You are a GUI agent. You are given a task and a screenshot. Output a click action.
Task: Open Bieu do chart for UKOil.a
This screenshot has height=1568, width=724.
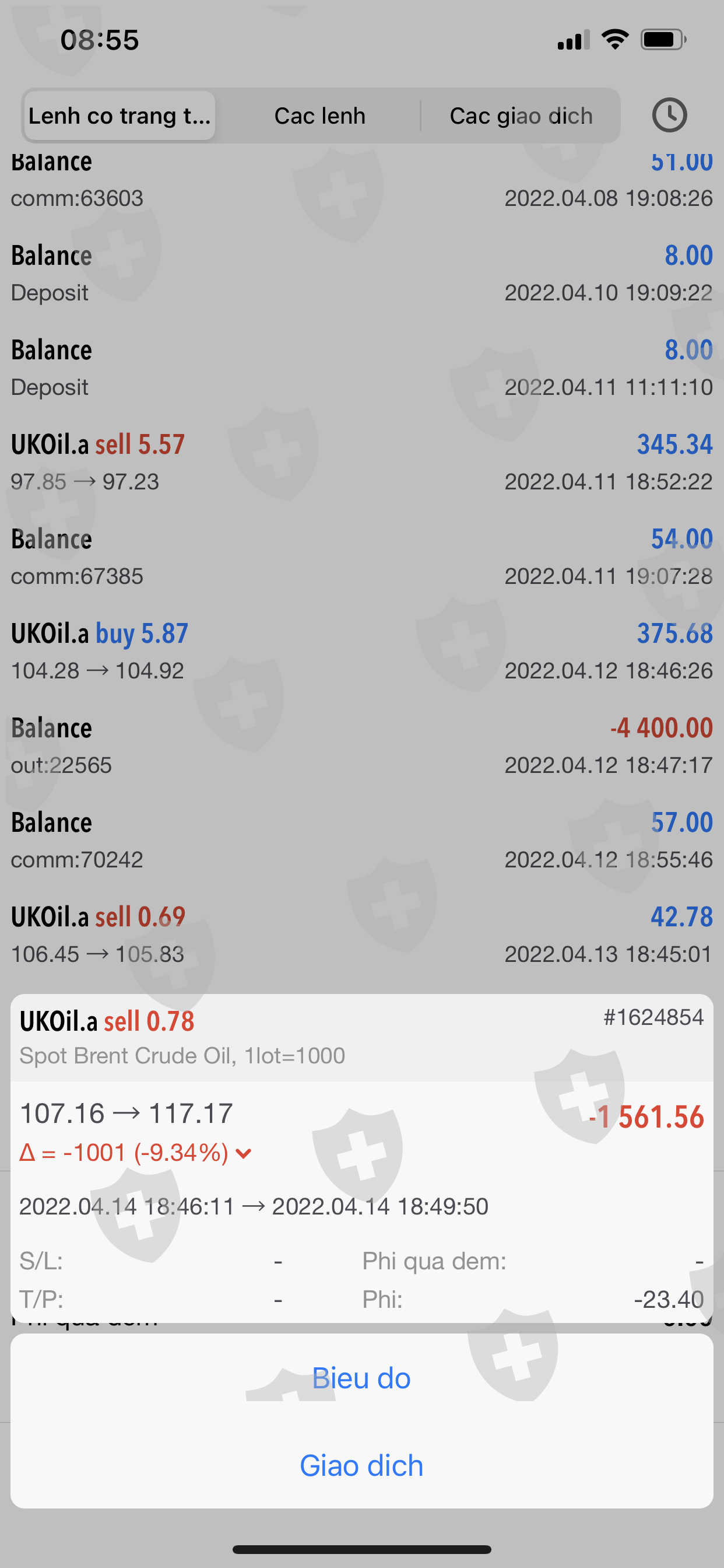click(x=361, y=1378)
